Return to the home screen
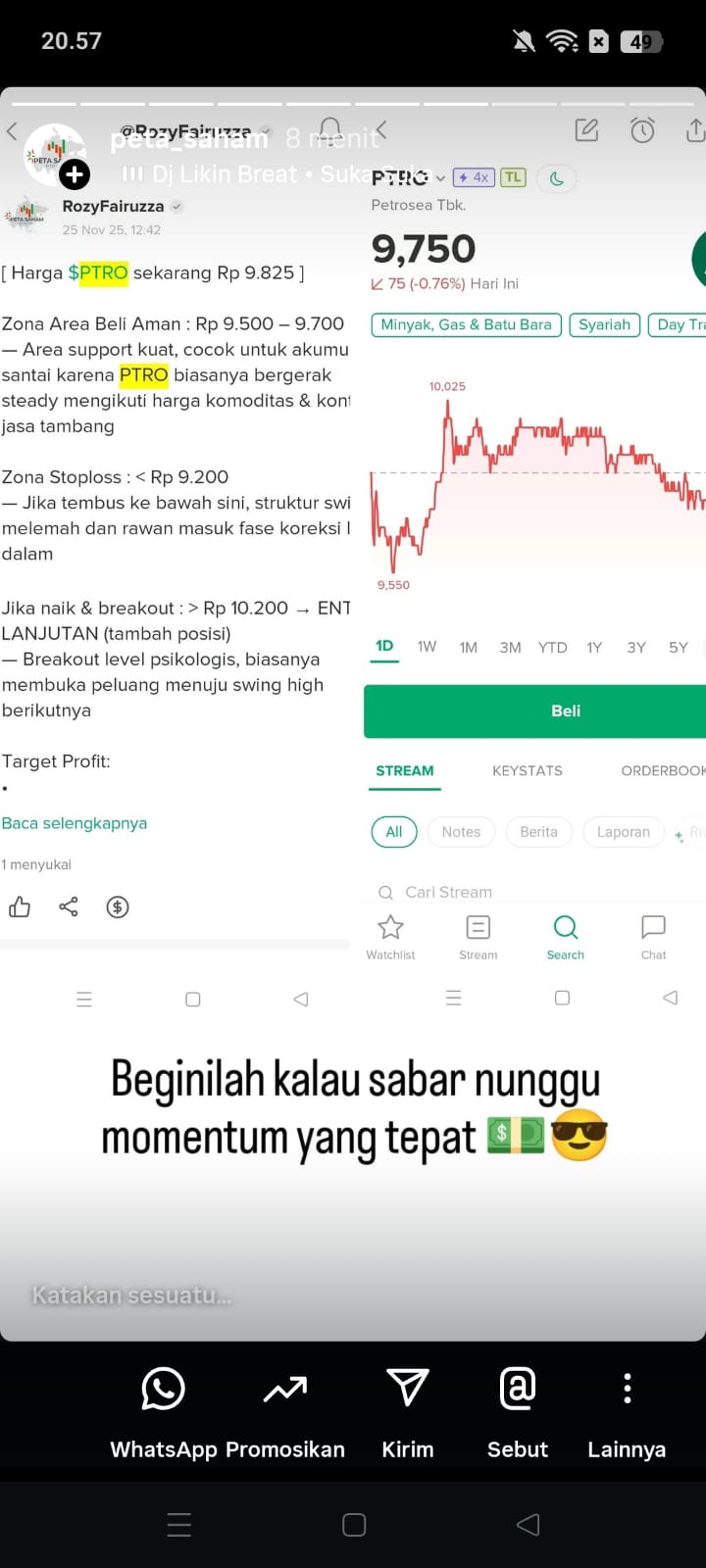The image size is (706, 1568). (354, 1524)
